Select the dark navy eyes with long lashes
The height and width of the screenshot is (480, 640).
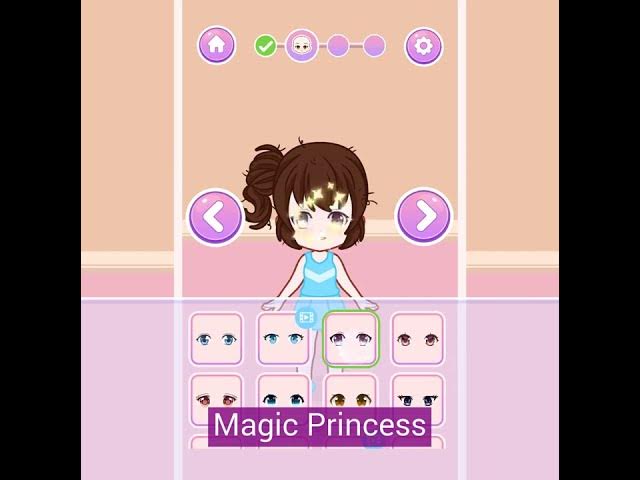(417, 395)
